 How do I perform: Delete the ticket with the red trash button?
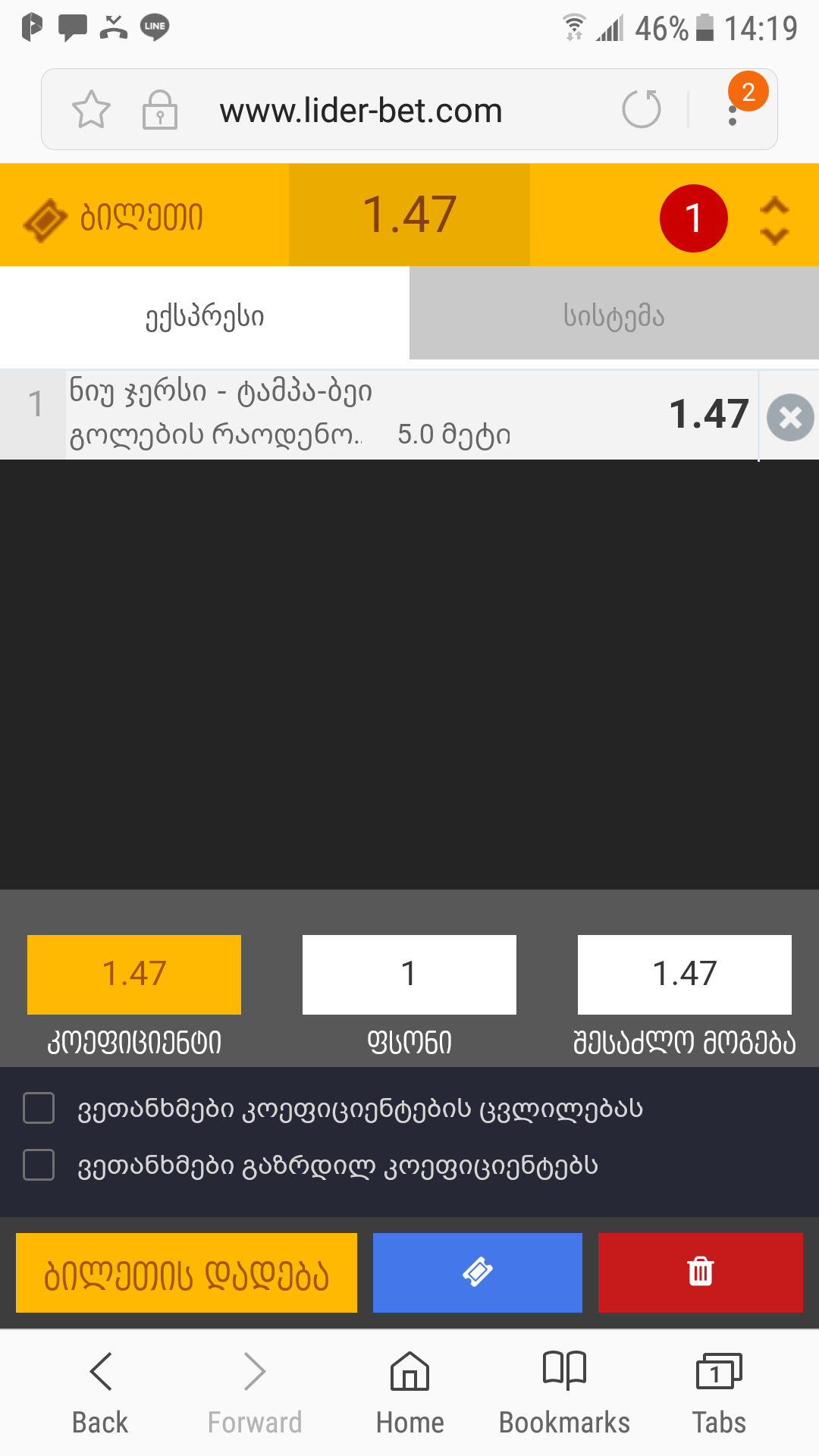point(700,1272)
